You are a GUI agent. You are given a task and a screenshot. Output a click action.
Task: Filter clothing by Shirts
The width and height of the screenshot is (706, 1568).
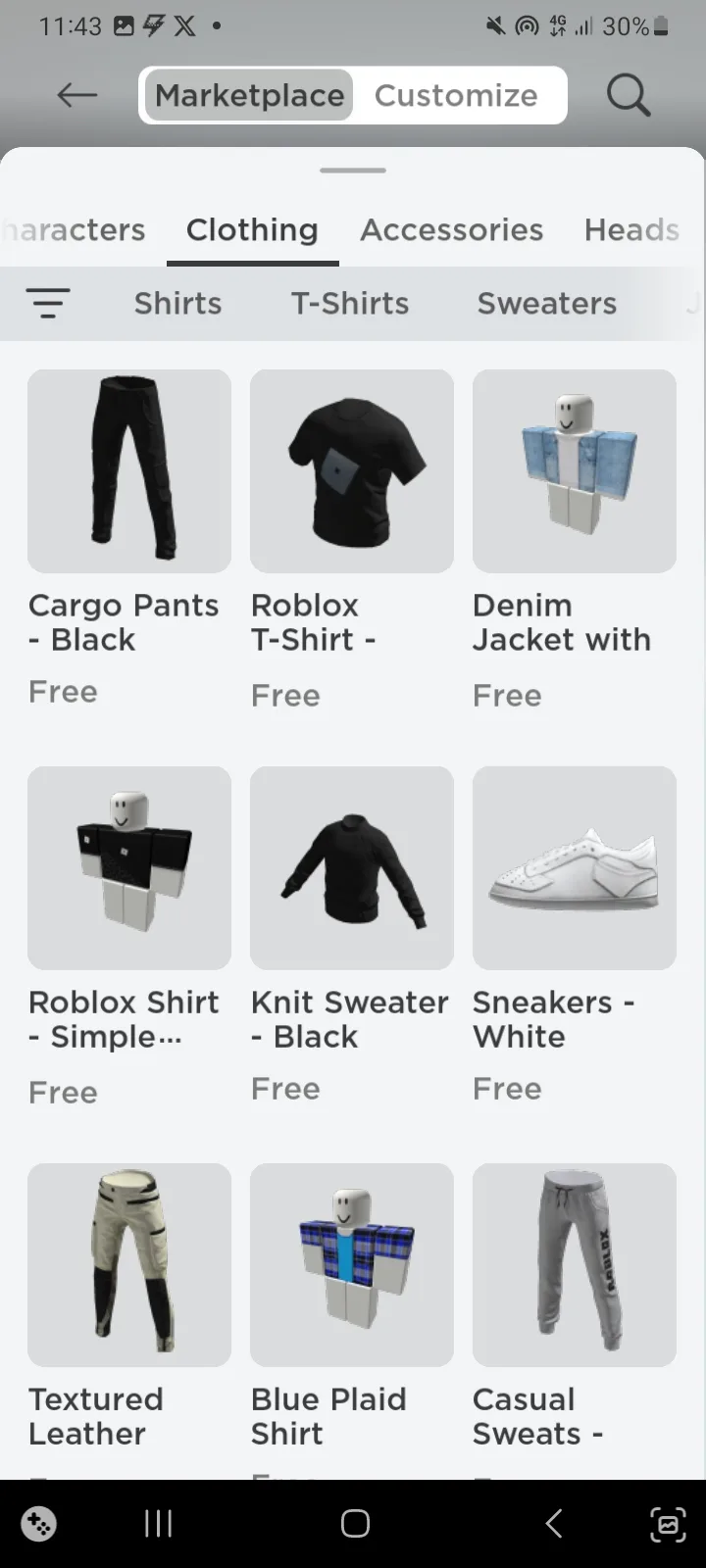(x=177, y=303)
